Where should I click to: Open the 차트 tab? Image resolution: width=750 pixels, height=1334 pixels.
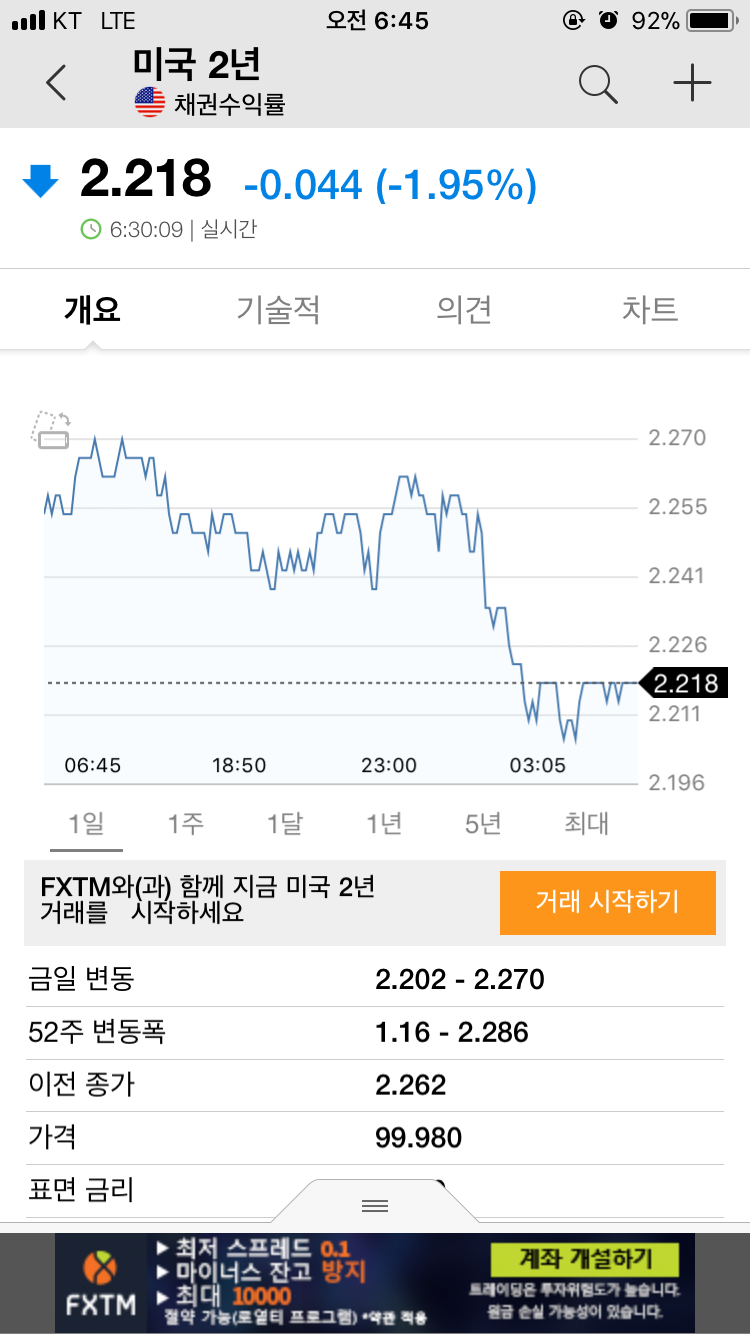click(650, 309)
